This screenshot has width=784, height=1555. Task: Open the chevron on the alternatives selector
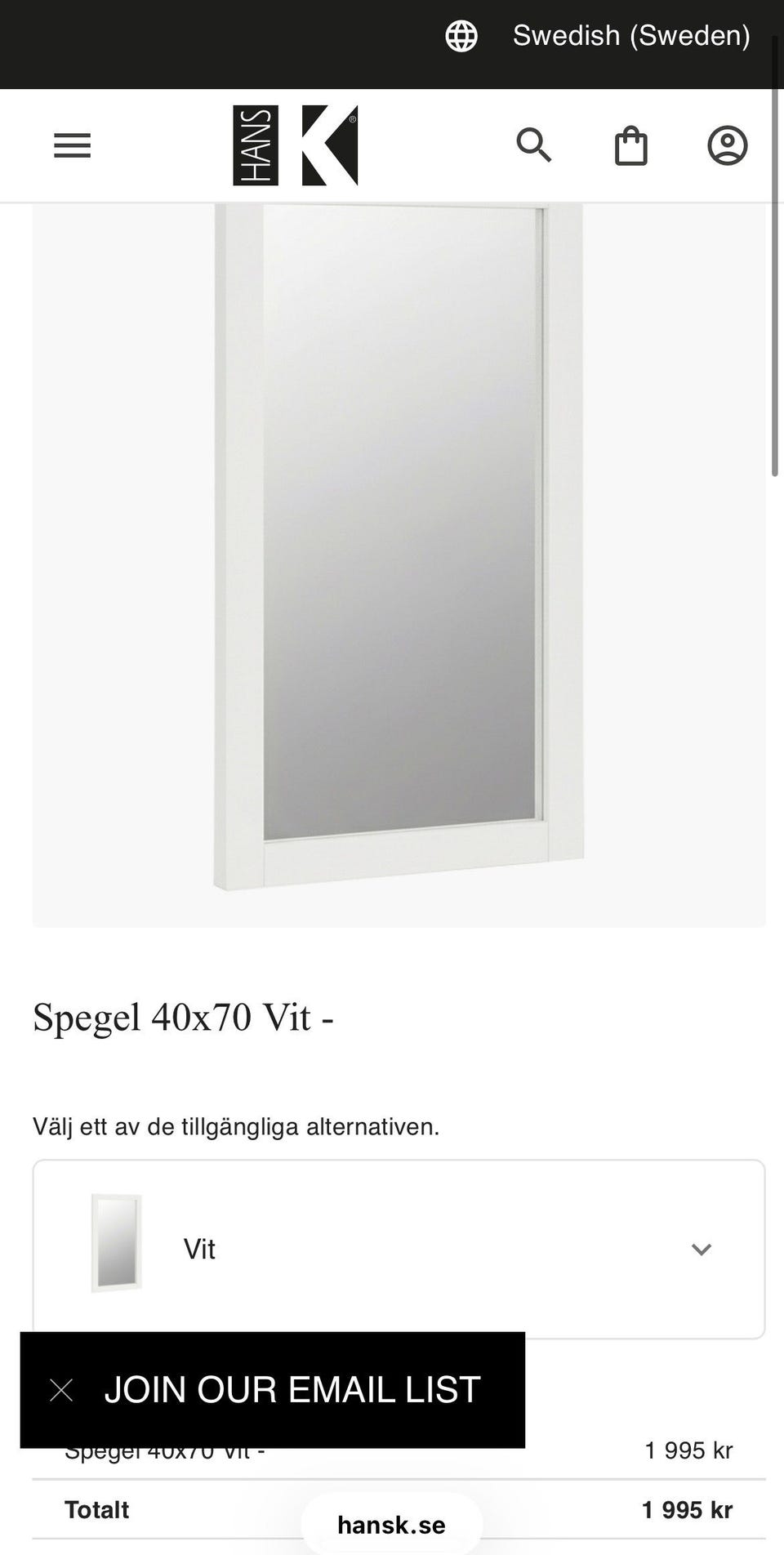point(700,1249)
